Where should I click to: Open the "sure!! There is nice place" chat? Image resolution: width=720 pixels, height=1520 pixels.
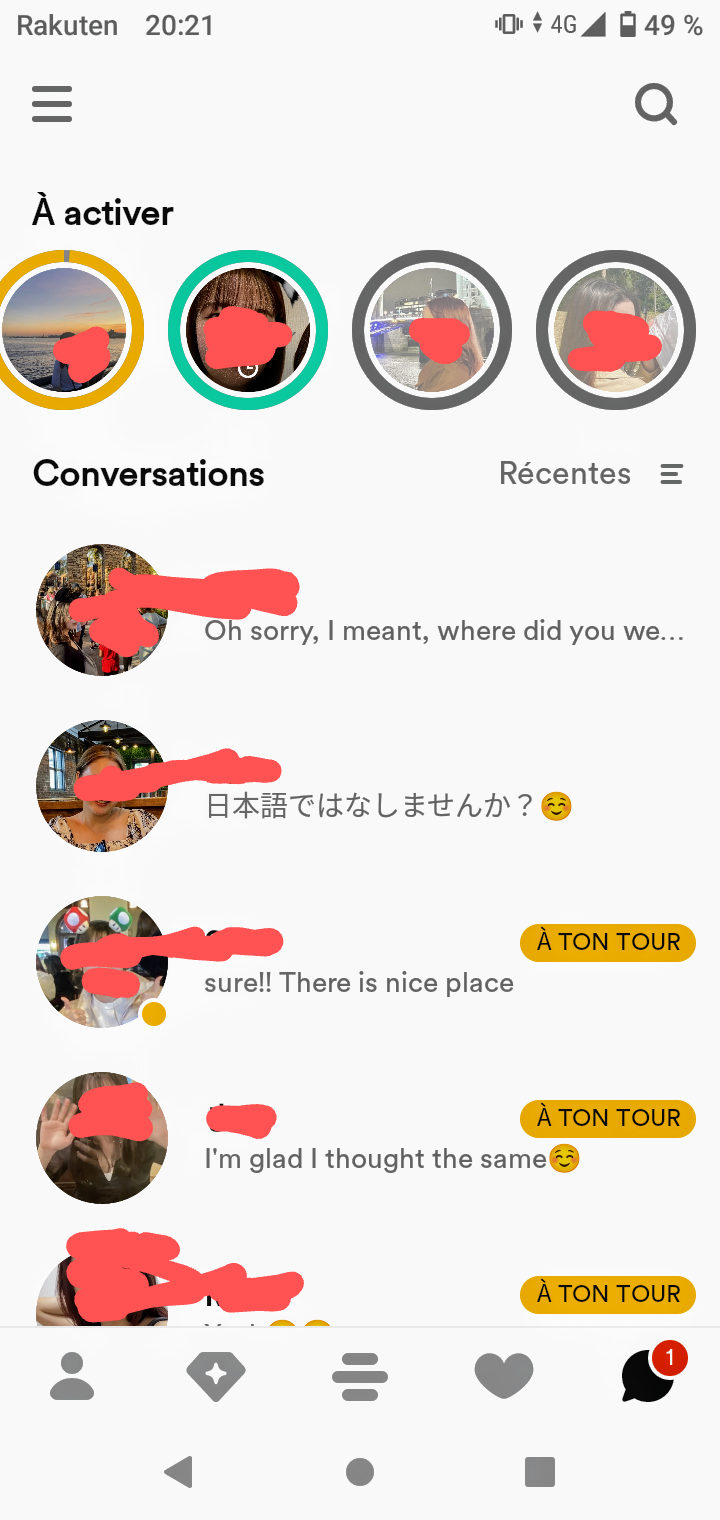(x=360, y=962)
